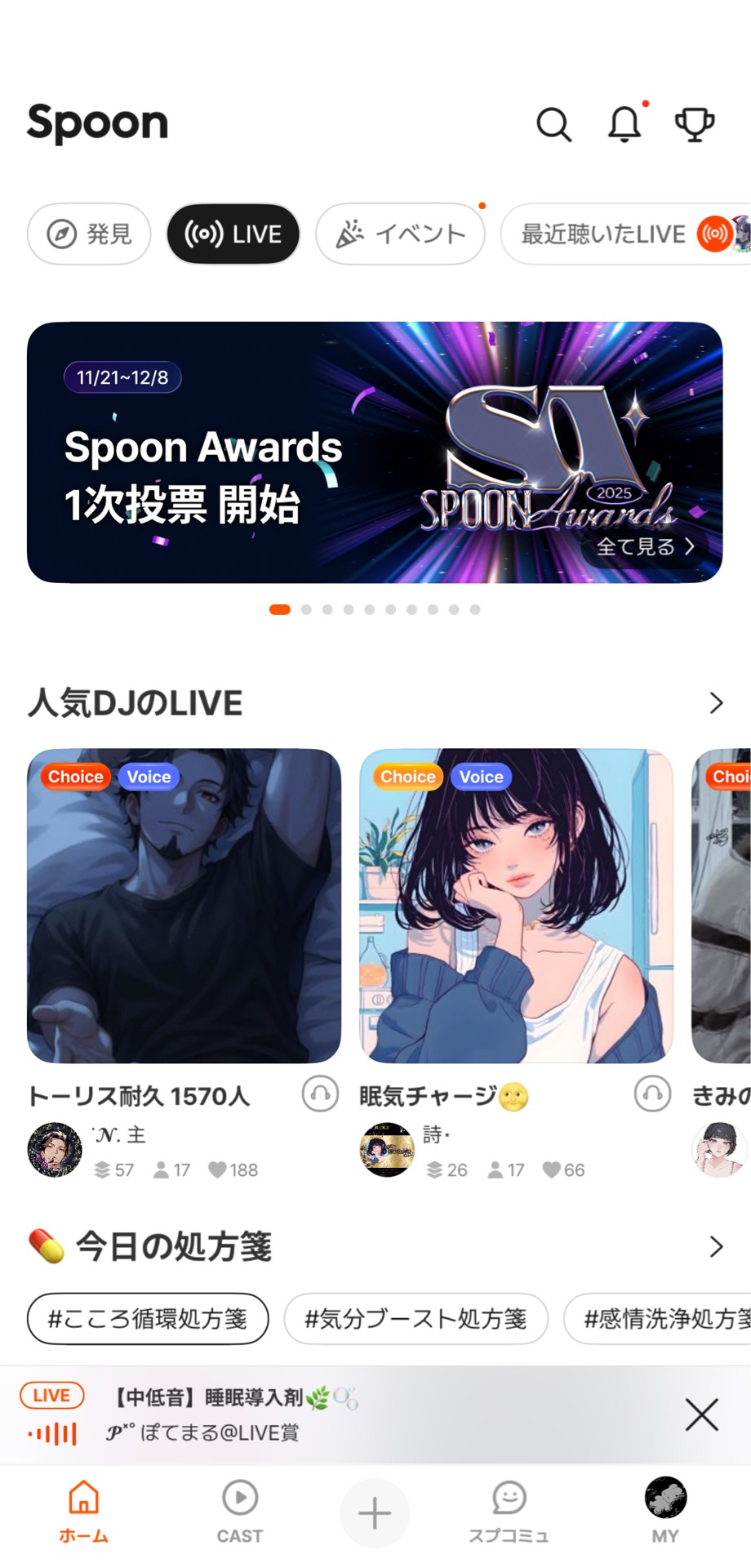Switch to the イベント chip
The height and width of the screenshot is (1568, 751).
(401, 234)
